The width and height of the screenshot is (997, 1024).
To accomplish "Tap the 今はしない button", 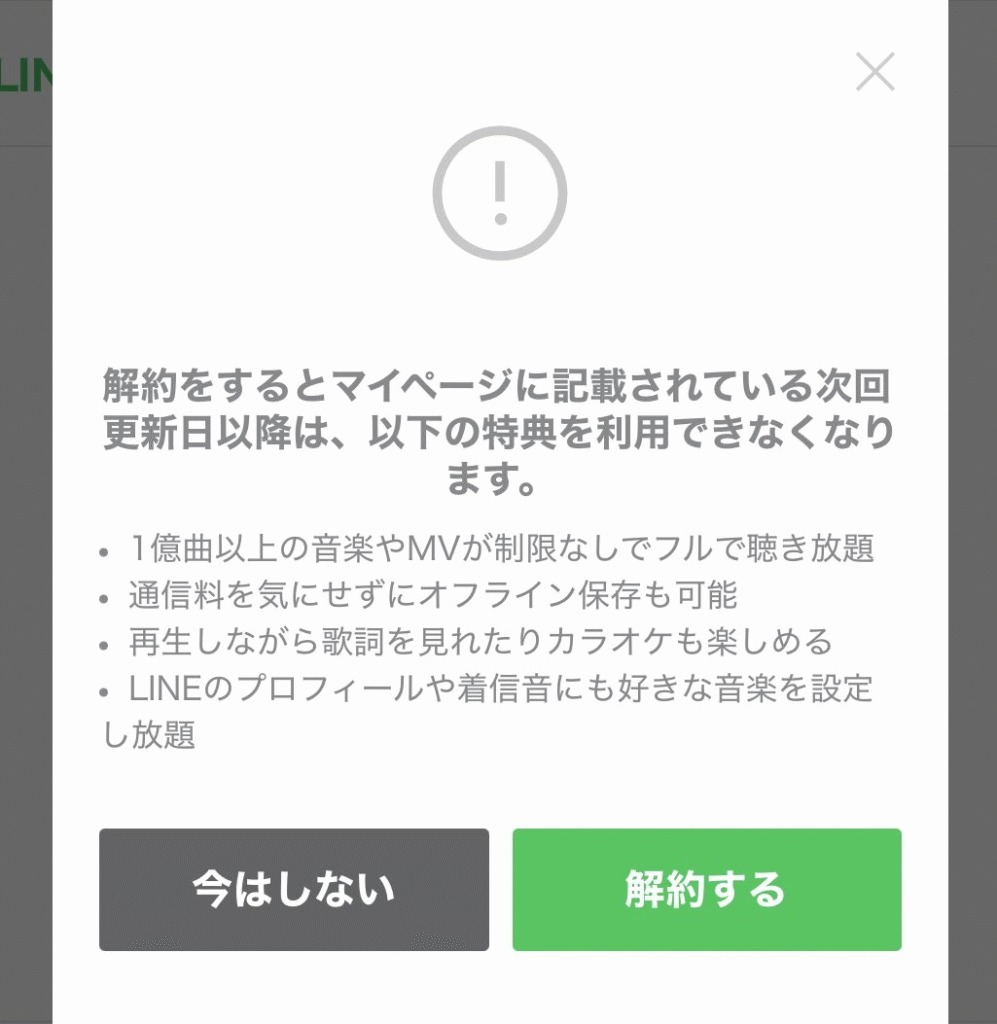I will (x=294, y=889).
